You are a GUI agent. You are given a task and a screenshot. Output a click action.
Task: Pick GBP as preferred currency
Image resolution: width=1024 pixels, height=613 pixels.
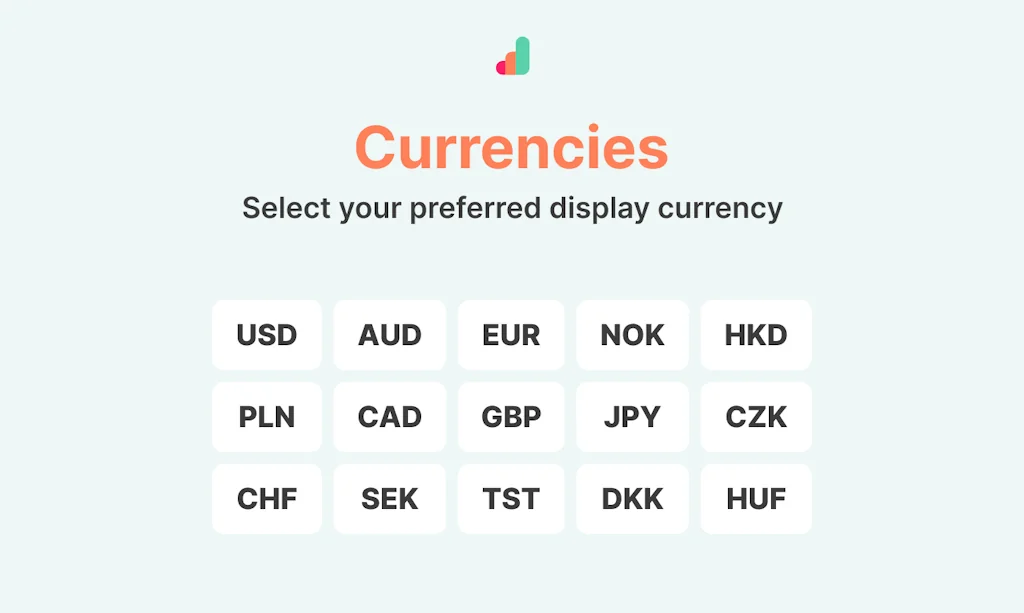point(511,417)
